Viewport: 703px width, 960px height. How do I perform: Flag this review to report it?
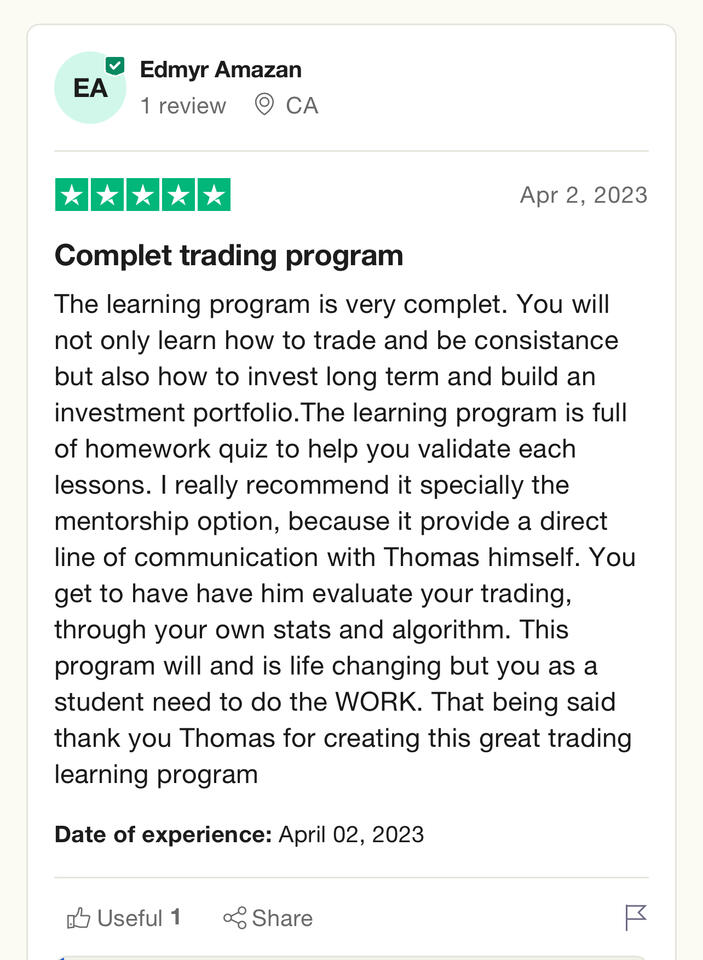point(635,917)
